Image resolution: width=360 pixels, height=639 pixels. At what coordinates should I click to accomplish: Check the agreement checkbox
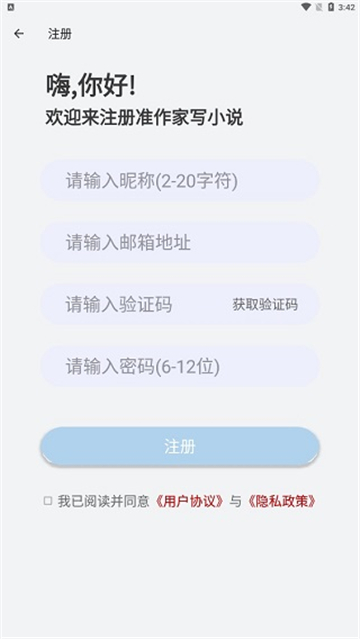pos(48,501)
